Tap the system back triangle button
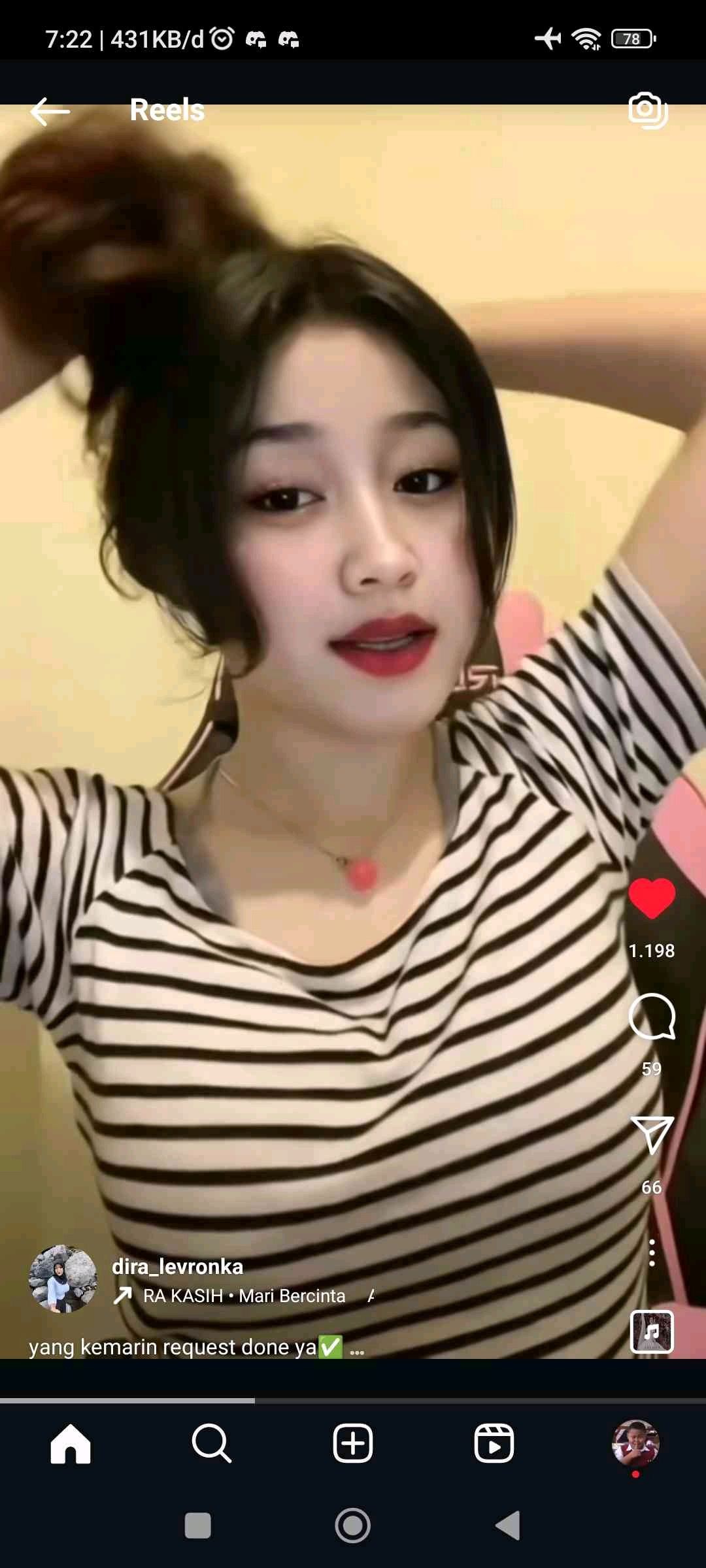The image size is (706, 1568). (509, 1526)
